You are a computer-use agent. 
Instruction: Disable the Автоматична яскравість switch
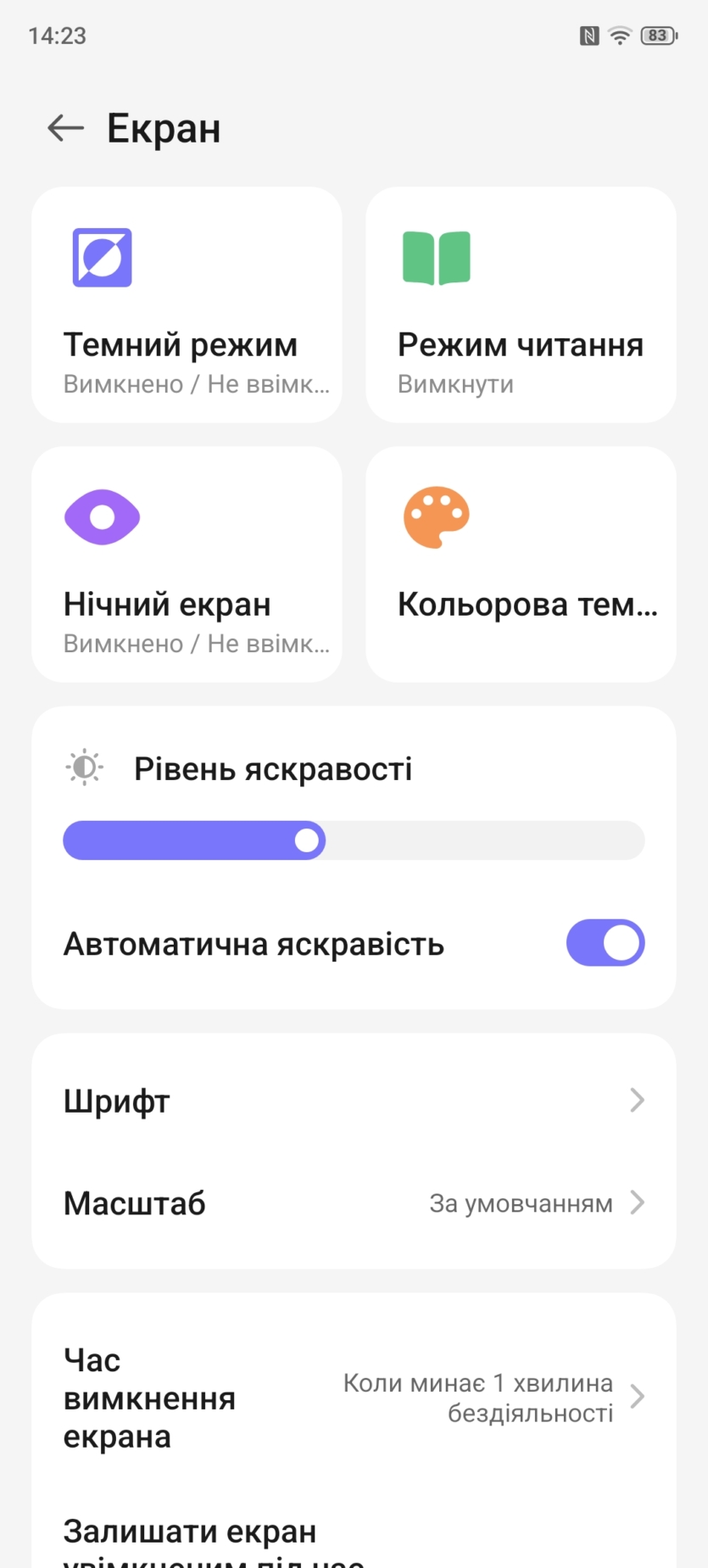click(x=605, y=943)
